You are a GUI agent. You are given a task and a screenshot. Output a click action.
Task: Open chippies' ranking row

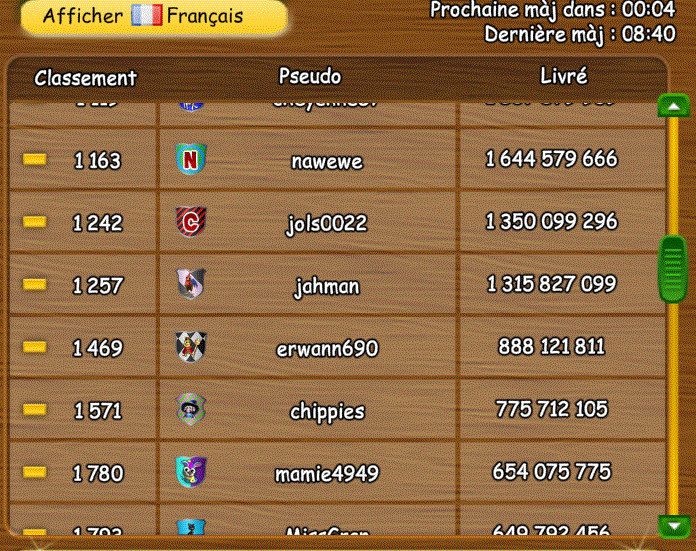click(327, 411)
